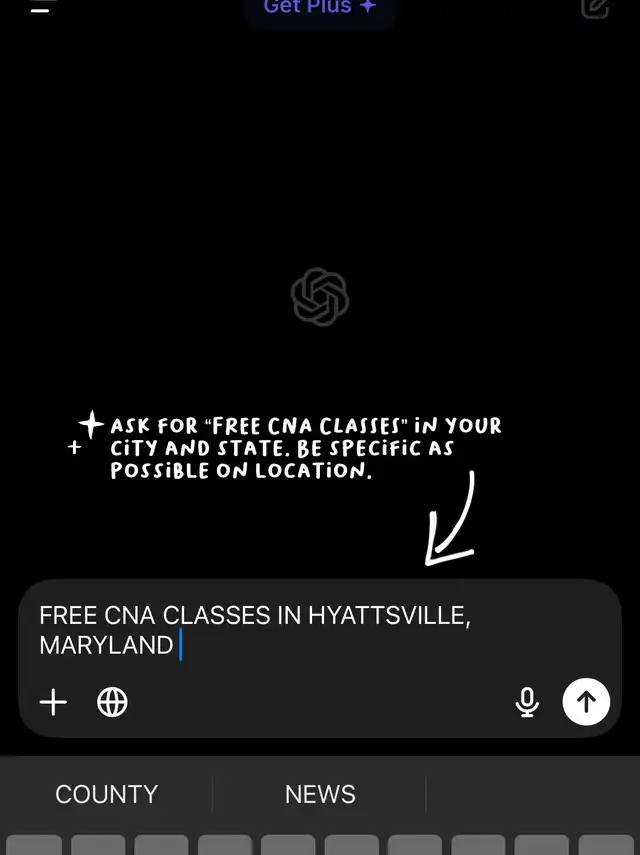Open the sidebar menu
Image resolution: width=640 pixels, height=855 pixels.
pyautogui.click(x=40, y=6)
